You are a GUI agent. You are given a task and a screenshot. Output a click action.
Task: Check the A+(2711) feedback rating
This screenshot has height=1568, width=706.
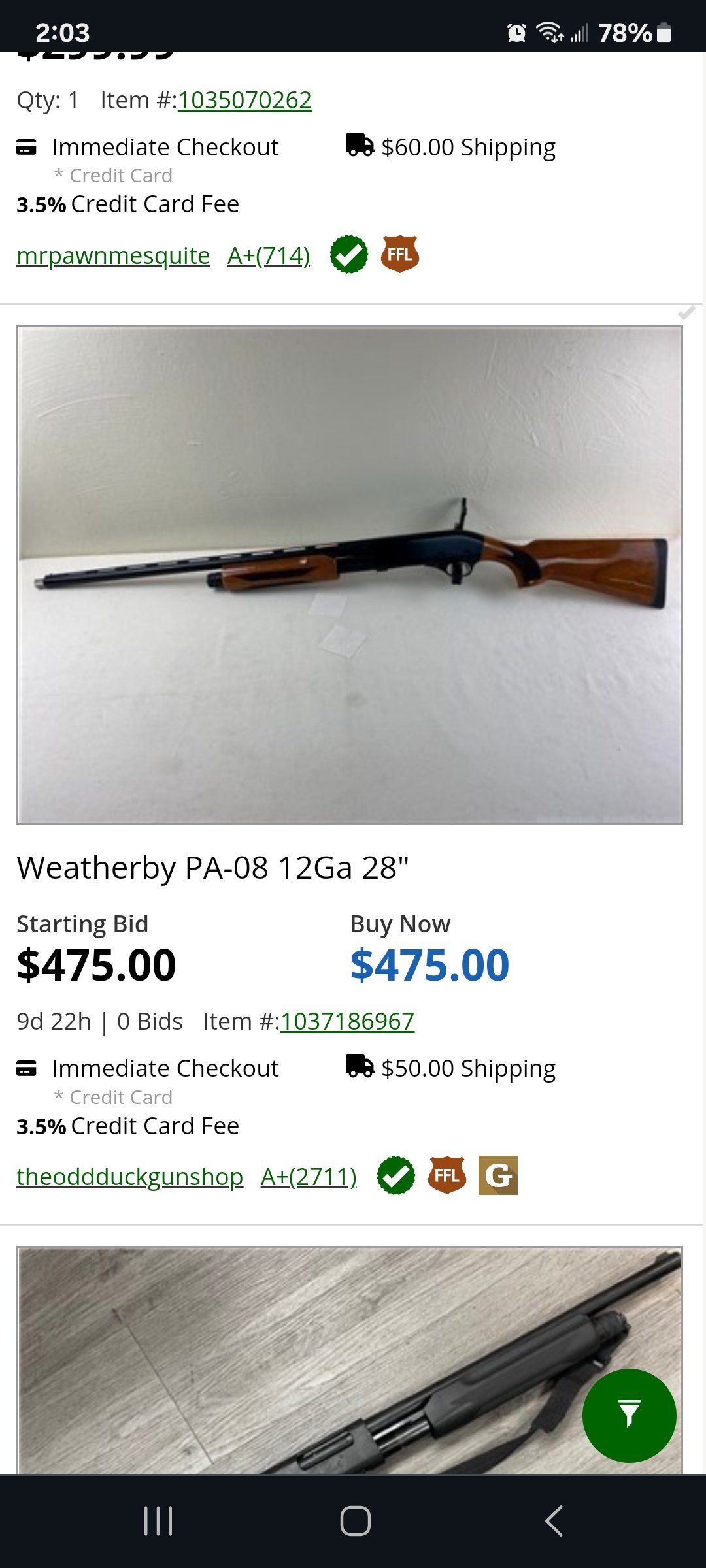pos(309,1177)
